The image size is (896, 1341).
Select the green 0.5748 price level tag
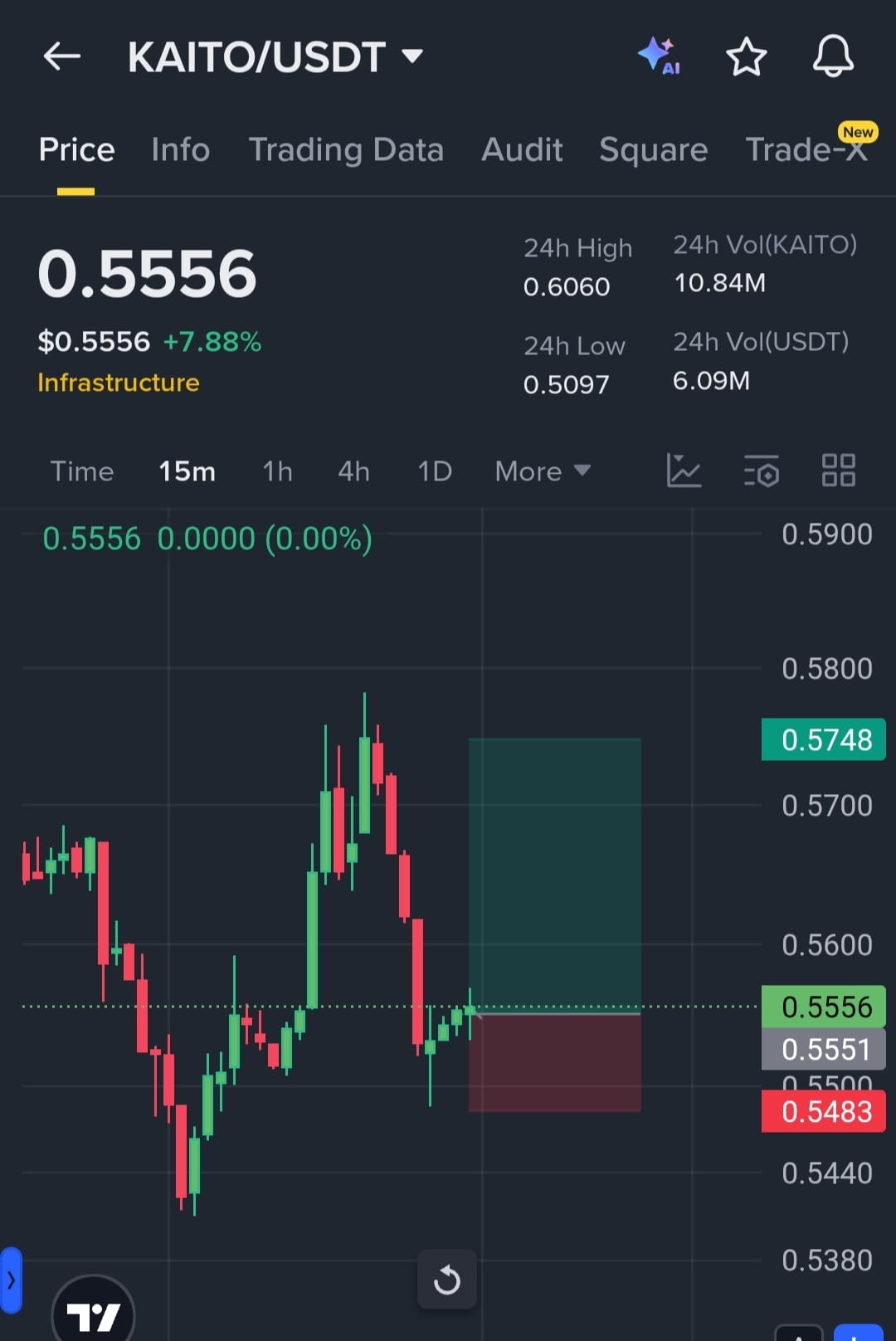coord(823,739)
